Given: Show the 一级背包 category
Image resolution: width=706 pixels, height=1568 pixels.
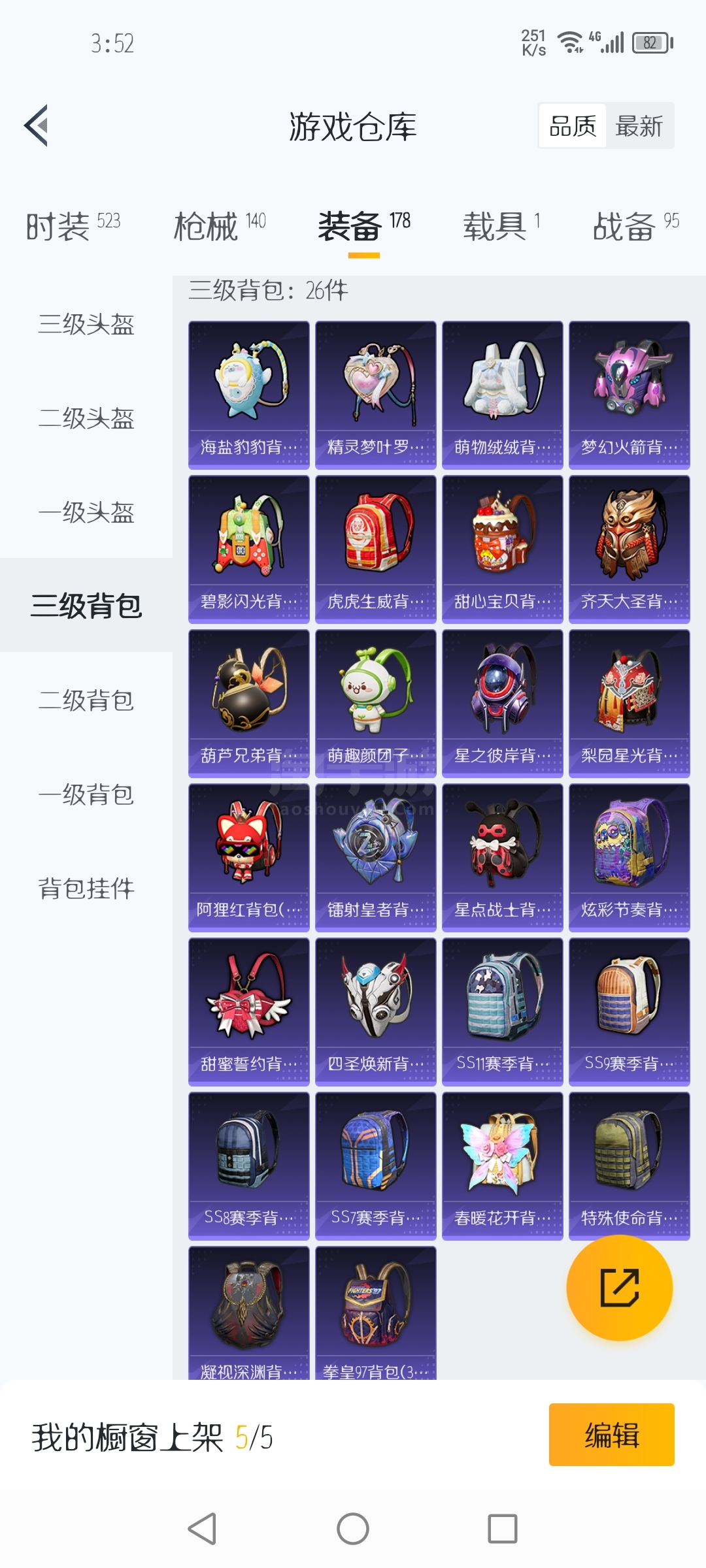Looking at the screenshot, I should tap(86, 794).
